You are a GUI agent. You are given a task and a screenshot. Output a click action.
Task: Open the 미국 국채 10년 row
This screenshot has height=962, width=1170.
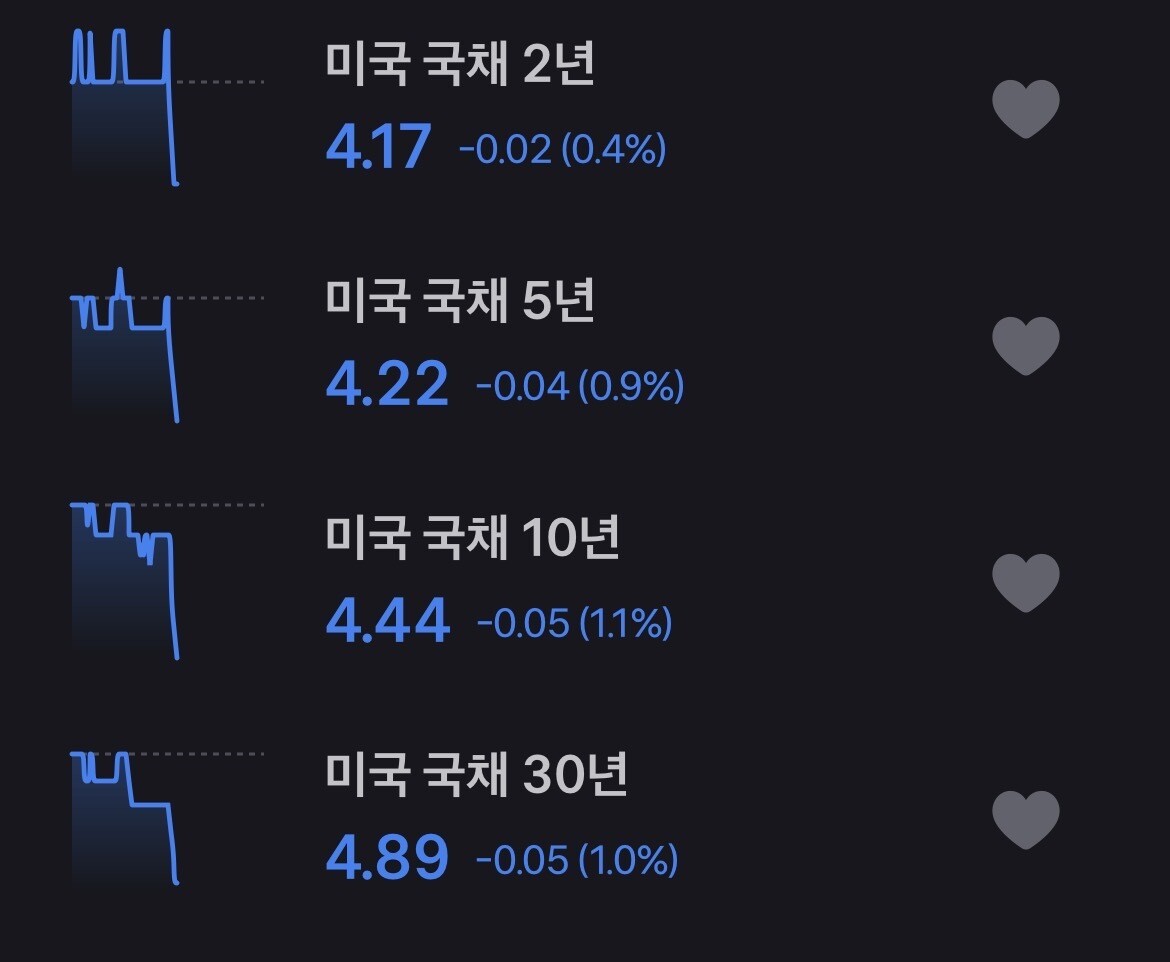pyautogui.click(x=585, y=581)
